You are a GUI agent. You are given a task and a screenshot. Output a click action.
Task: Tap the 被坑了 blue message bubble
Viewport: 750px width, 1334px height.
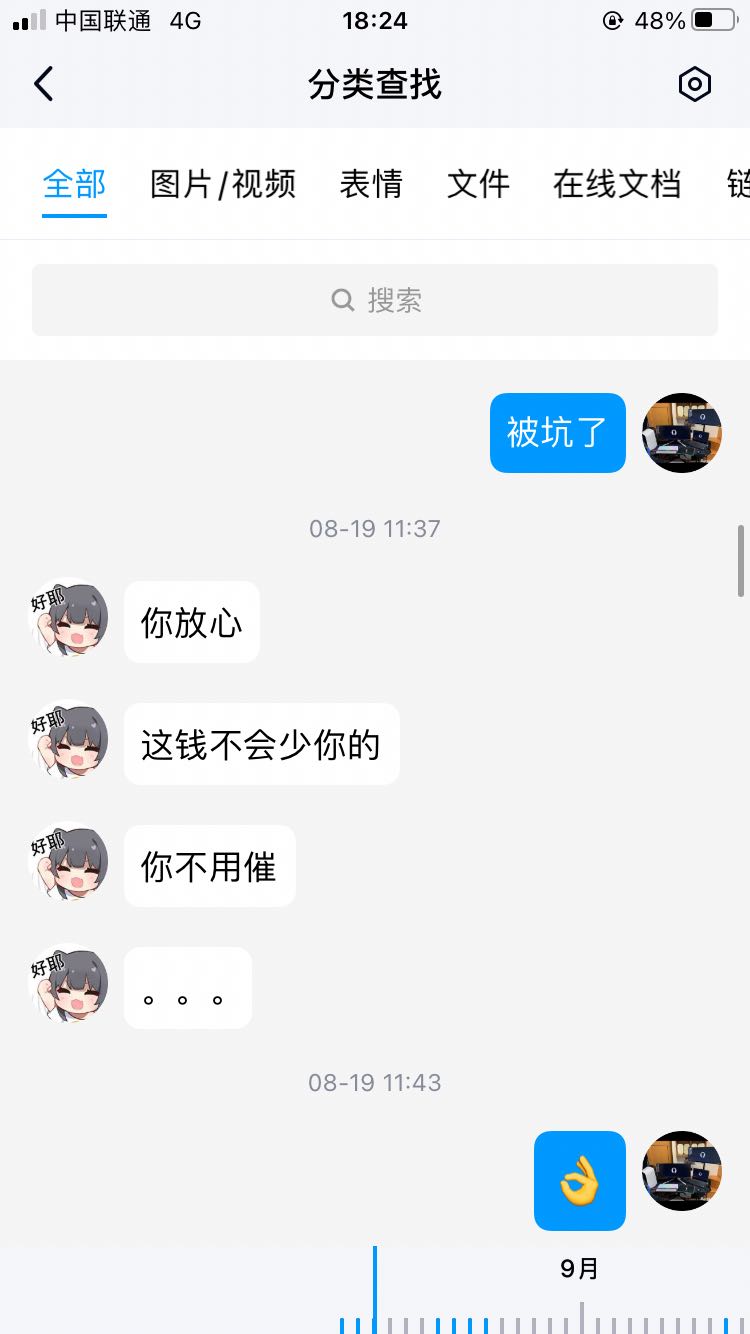[557, 432]
